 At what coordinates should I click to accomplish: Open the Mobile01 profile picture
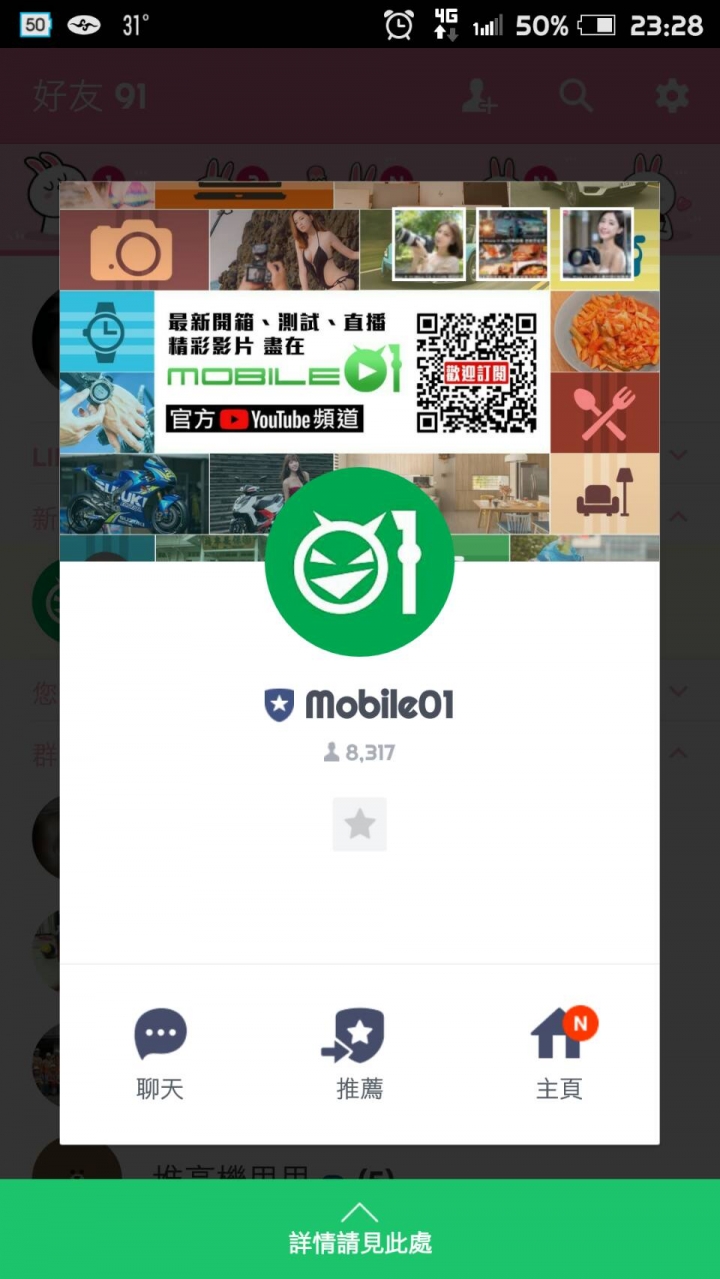tap(359, 562)
